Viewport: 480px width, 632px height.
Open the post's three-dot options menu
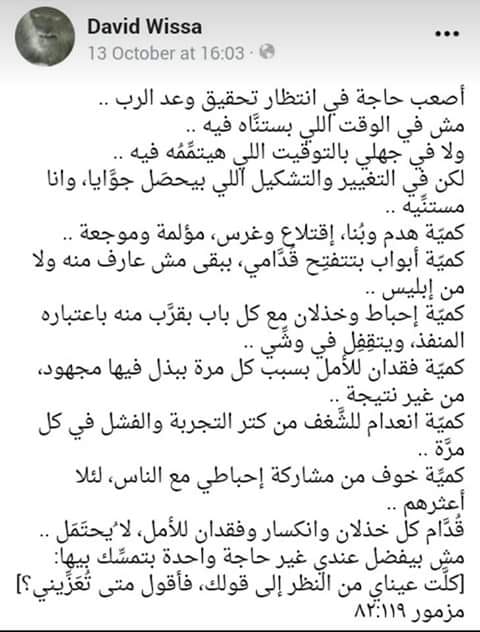click(447, 33)
